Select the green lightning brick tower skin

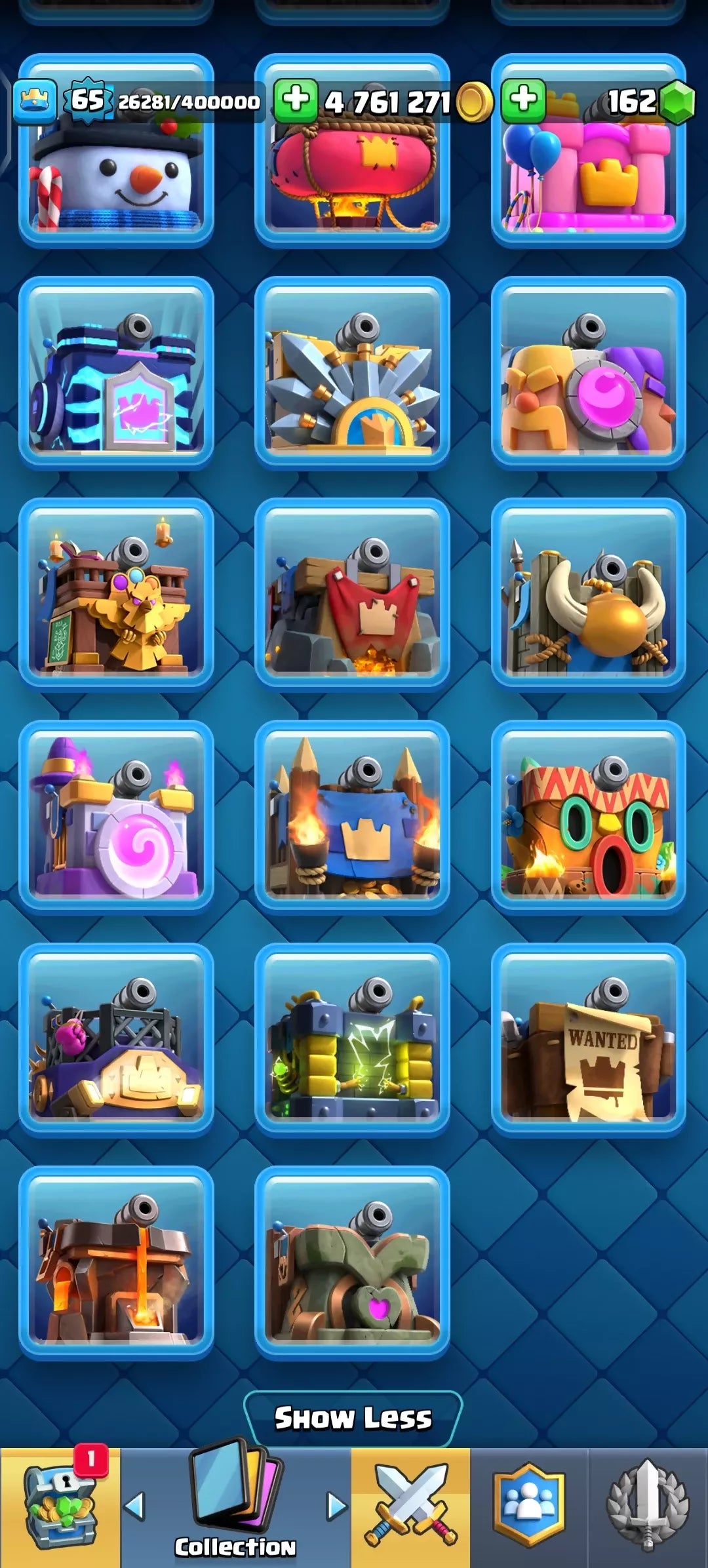(x=352, y=1039)
